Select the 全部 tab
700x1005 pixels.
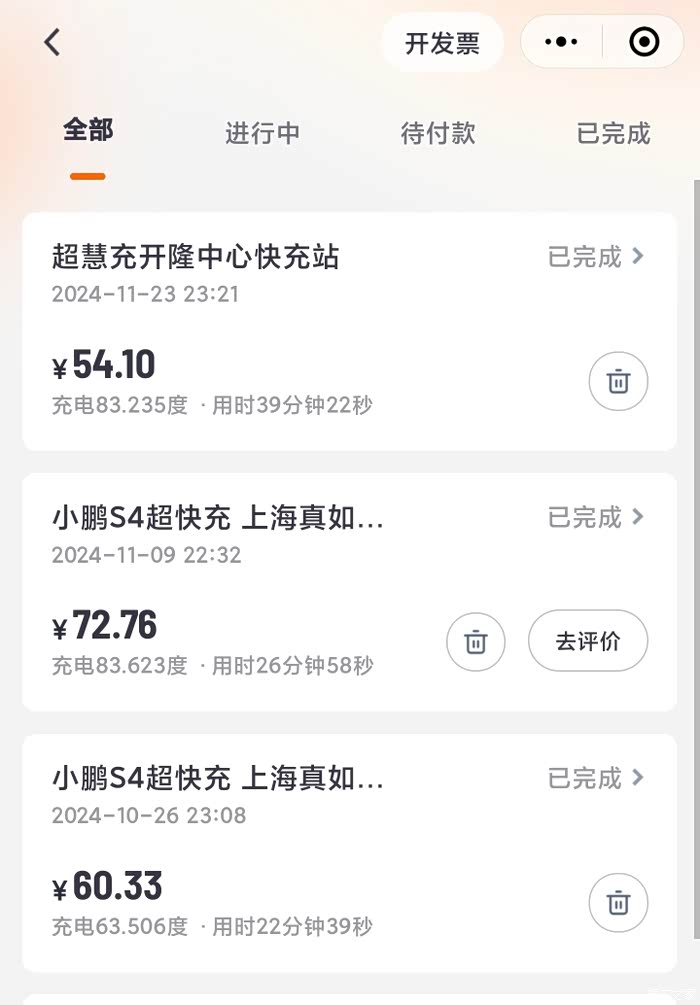coord(88,131)
